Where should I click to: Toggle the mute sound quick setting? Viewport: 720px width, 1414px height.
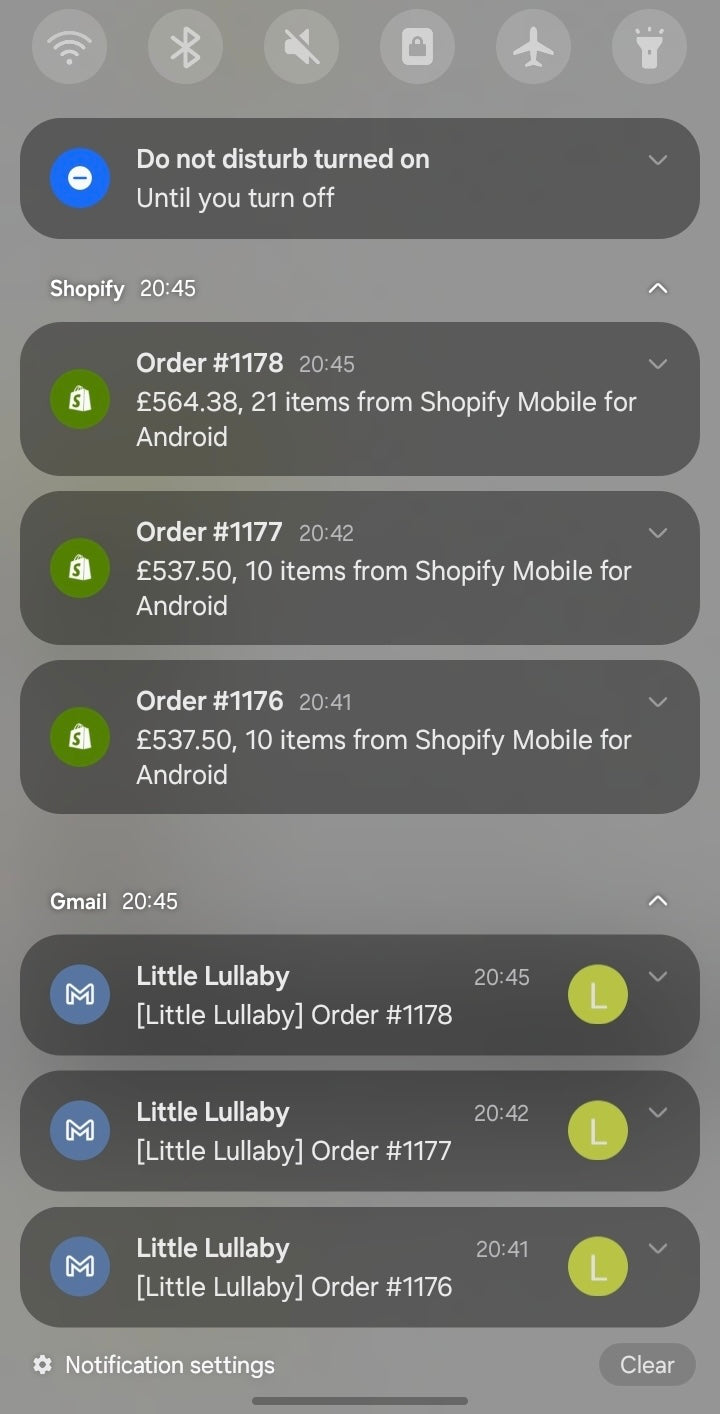301,47
